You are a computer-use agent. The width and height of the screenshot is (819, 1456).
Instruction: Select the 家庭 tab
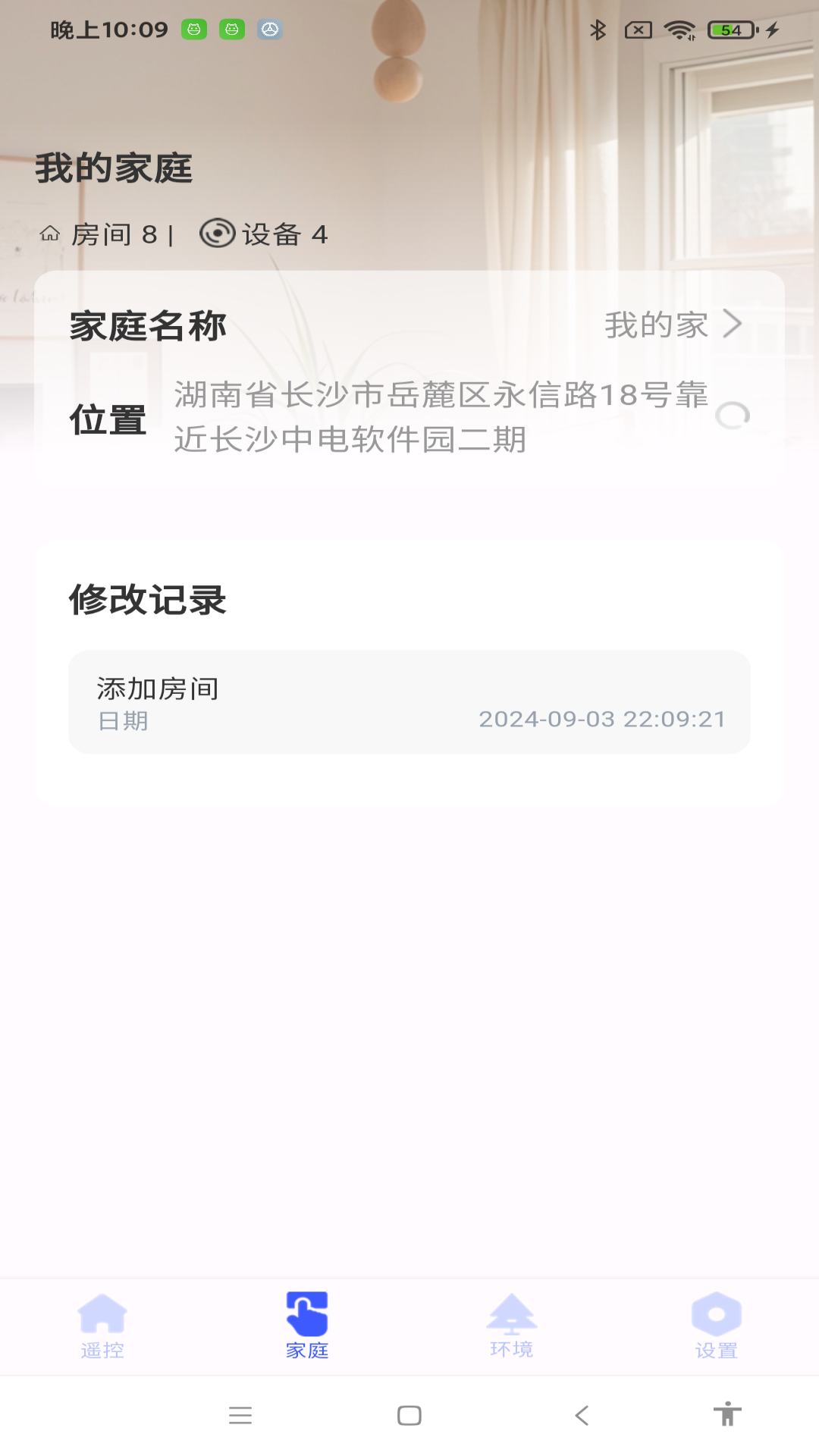point(307,1326)
